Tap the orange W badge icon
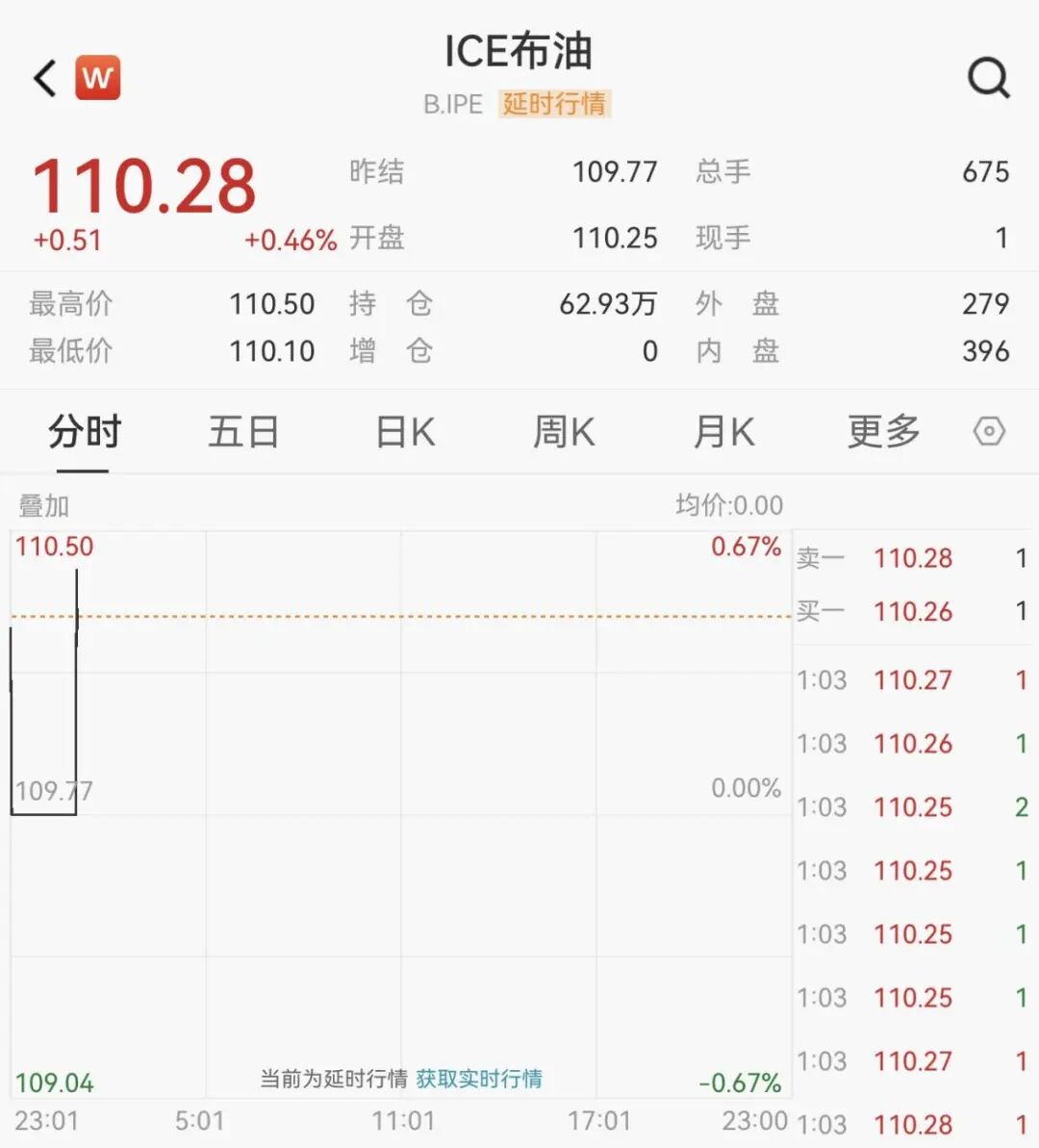This screenshot has height=1148, width=1039. point(98,78)
